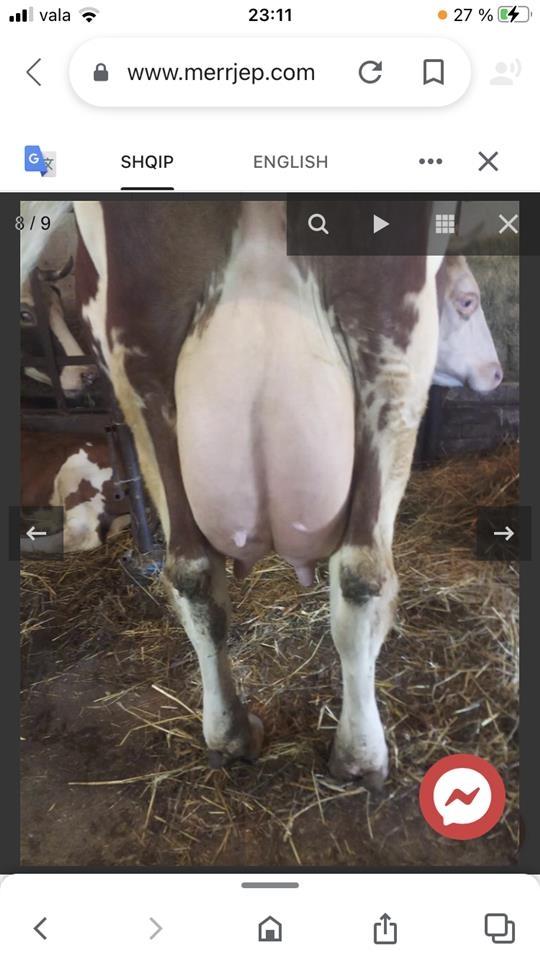Go back using the top-left browser arrow

(x=34, y=72)
